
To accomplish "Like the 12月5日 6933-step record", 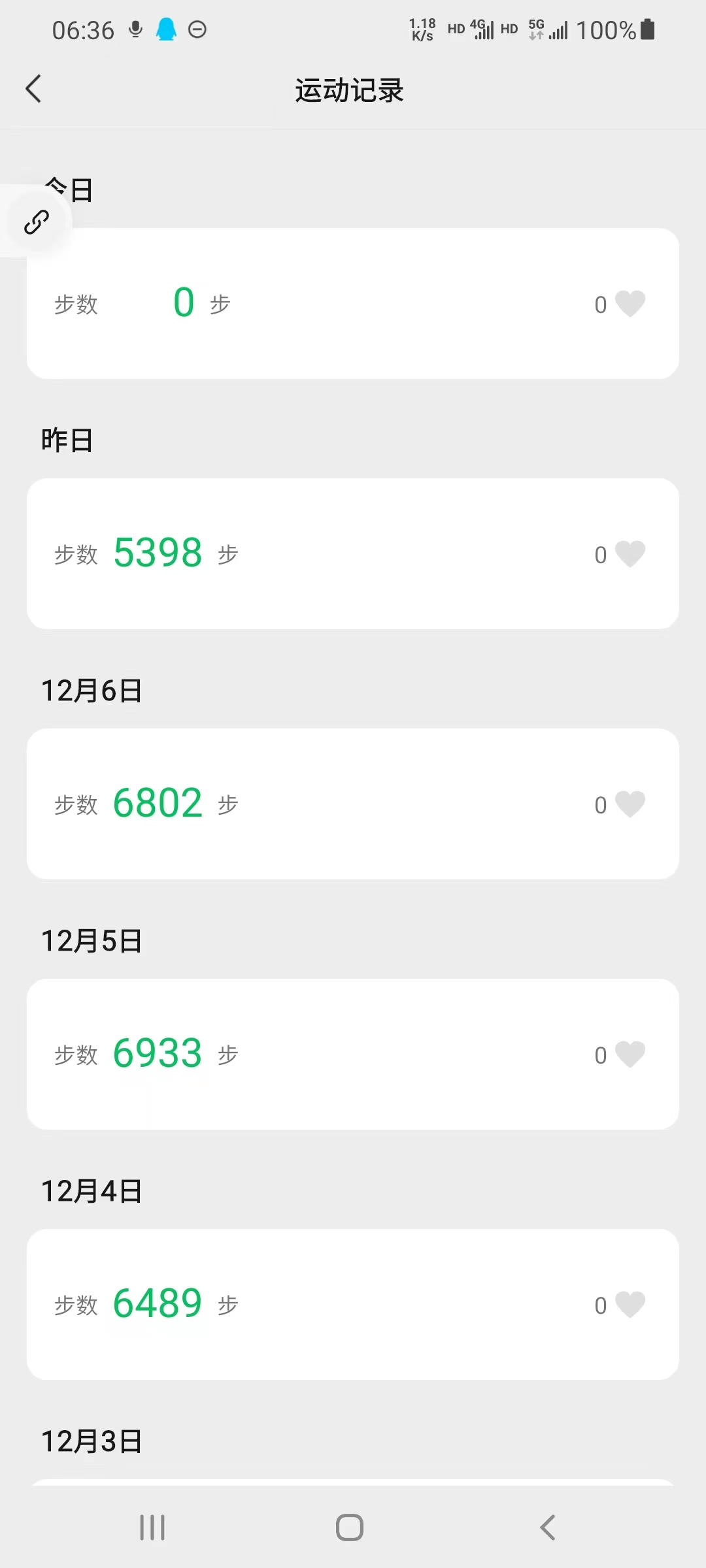I will coord(630,1054).
